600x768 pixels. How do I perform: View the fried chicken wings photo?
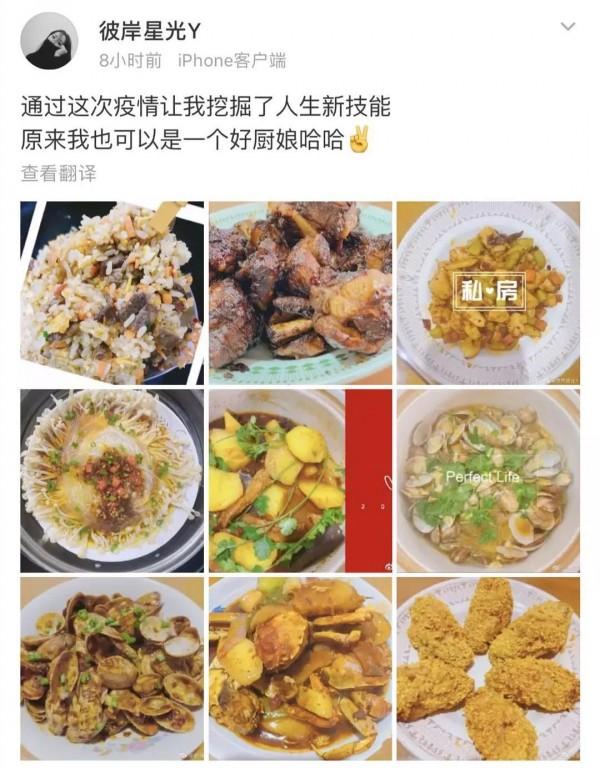click(488, 668)
